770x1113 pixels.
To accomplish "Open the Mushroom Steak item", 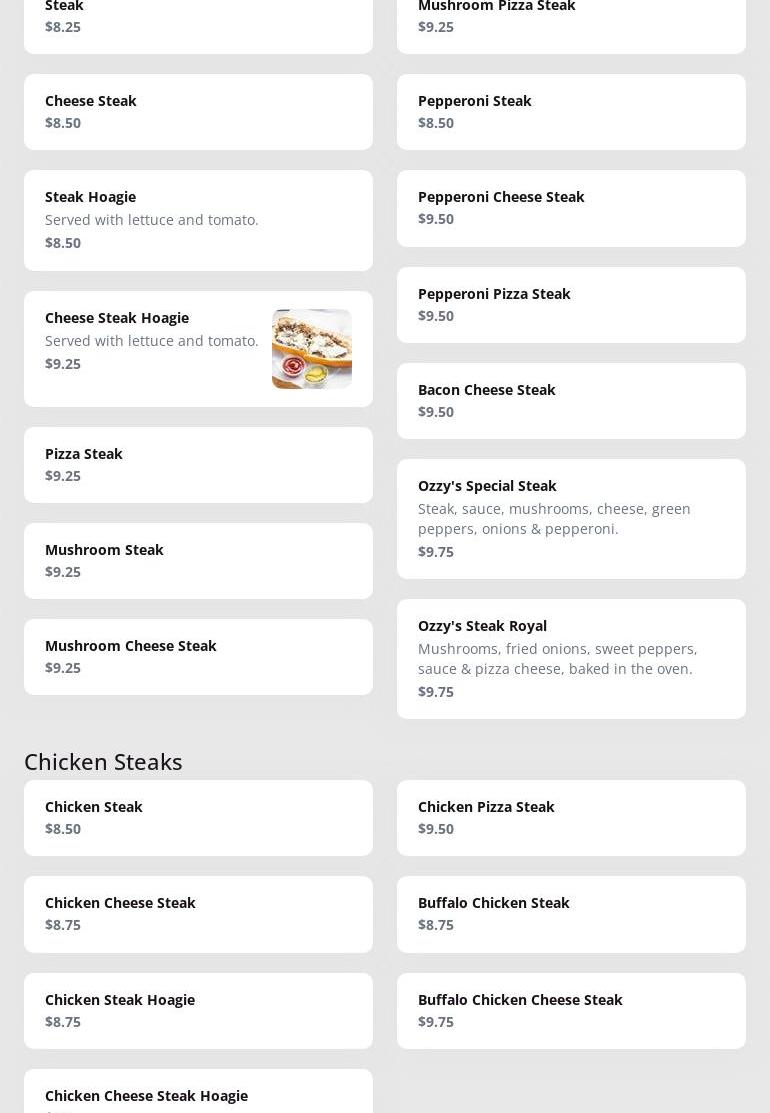I will coord(198,561).
